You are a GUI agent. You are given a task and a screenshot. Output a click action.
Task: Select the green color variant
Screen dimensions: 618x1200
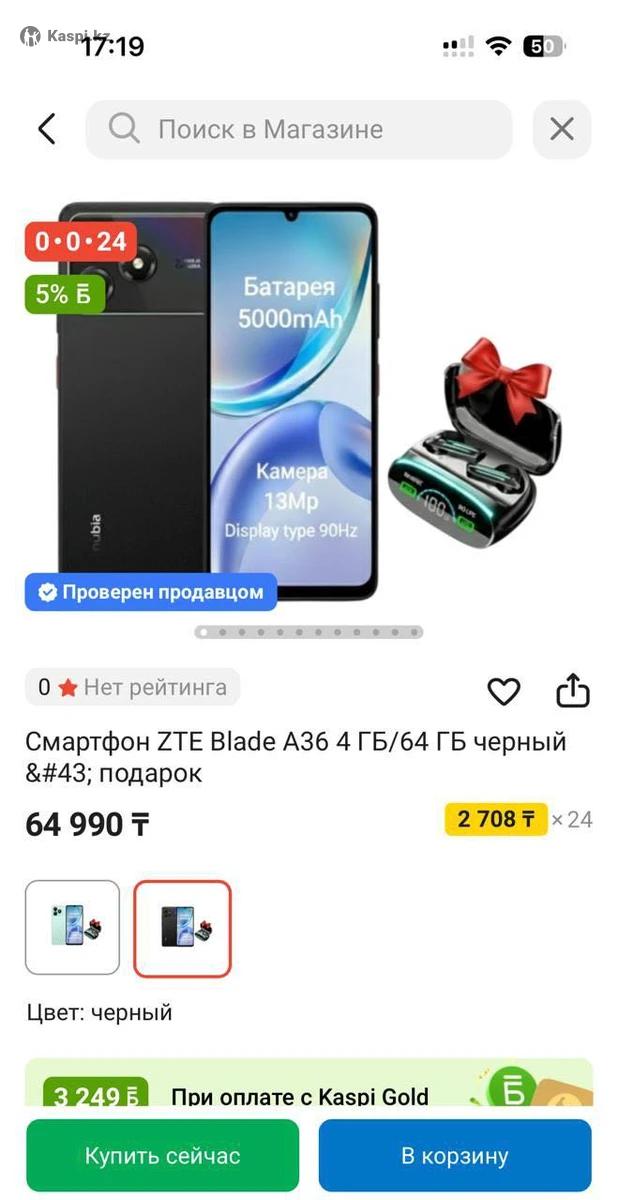72,927
